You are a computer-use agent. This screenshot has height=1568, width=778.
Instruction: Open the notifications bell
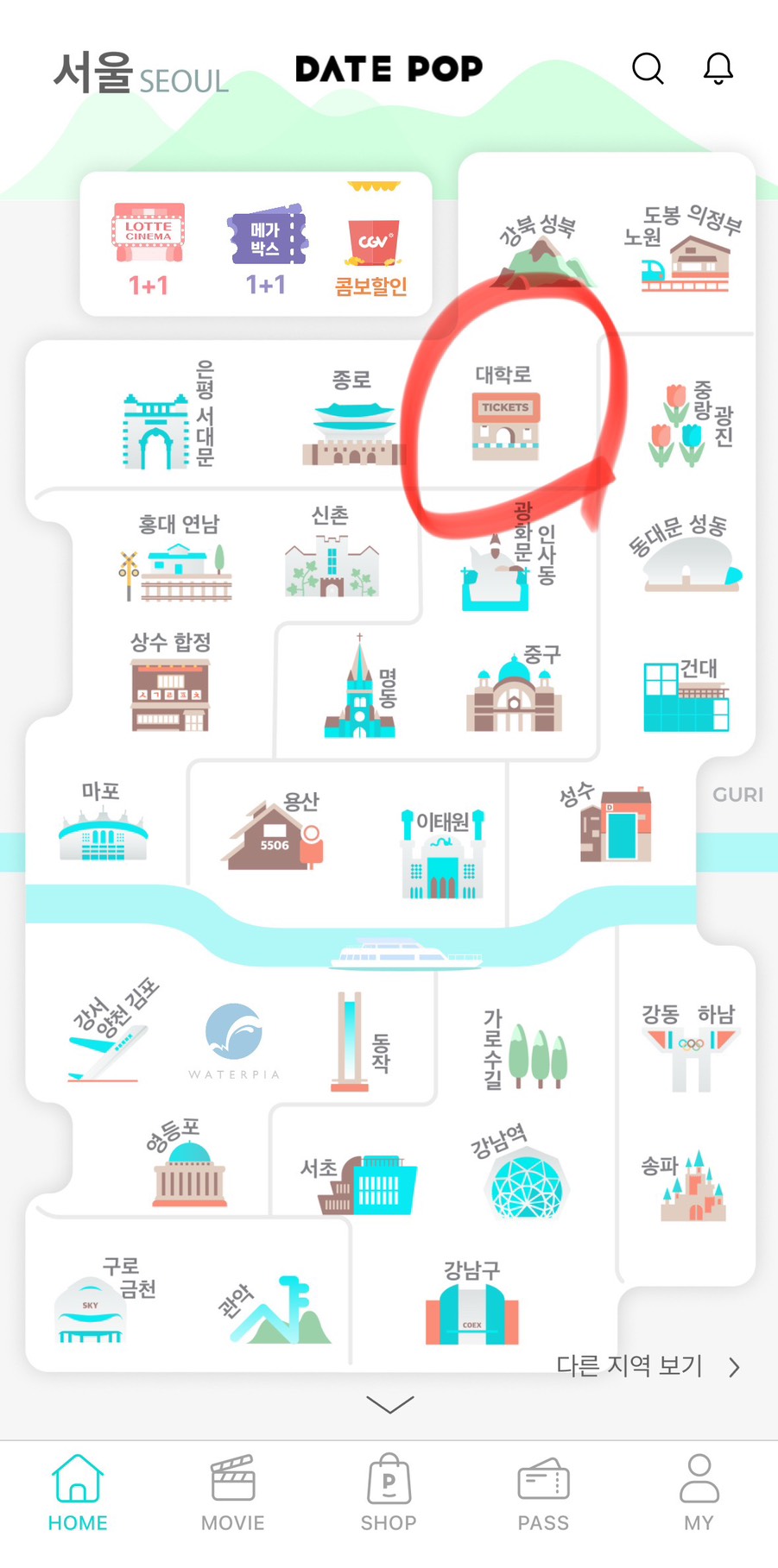pos(718,68)
